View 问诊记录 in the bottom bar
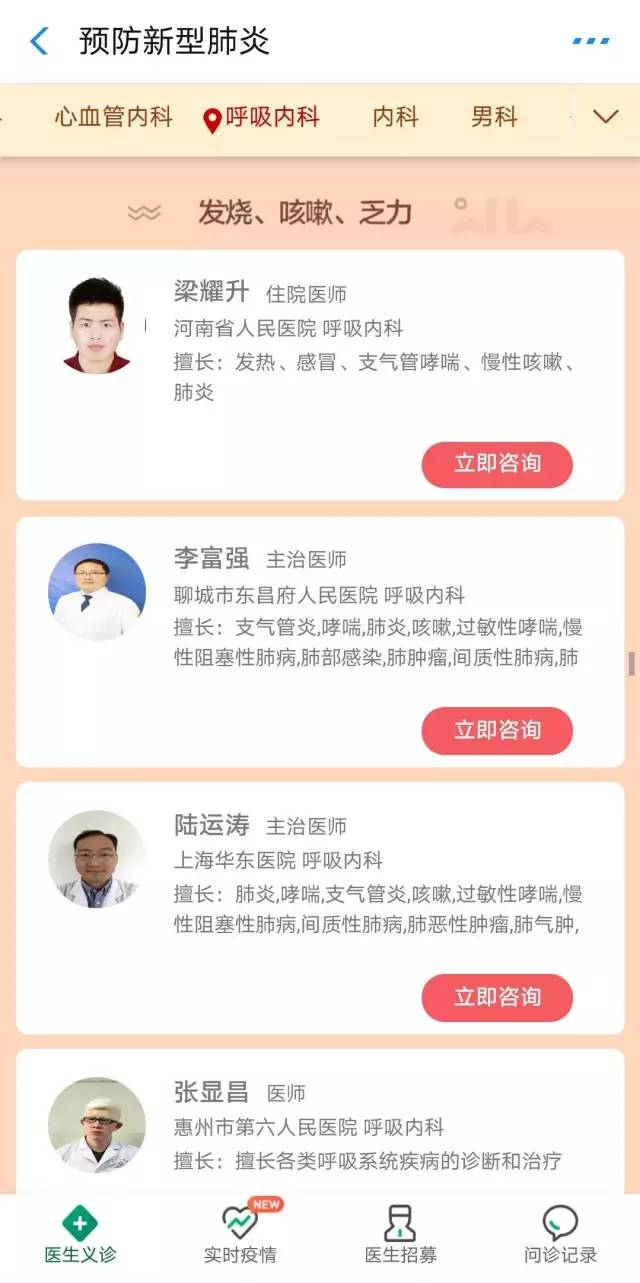This screenshot has width=640, height=1283. 560,1236
